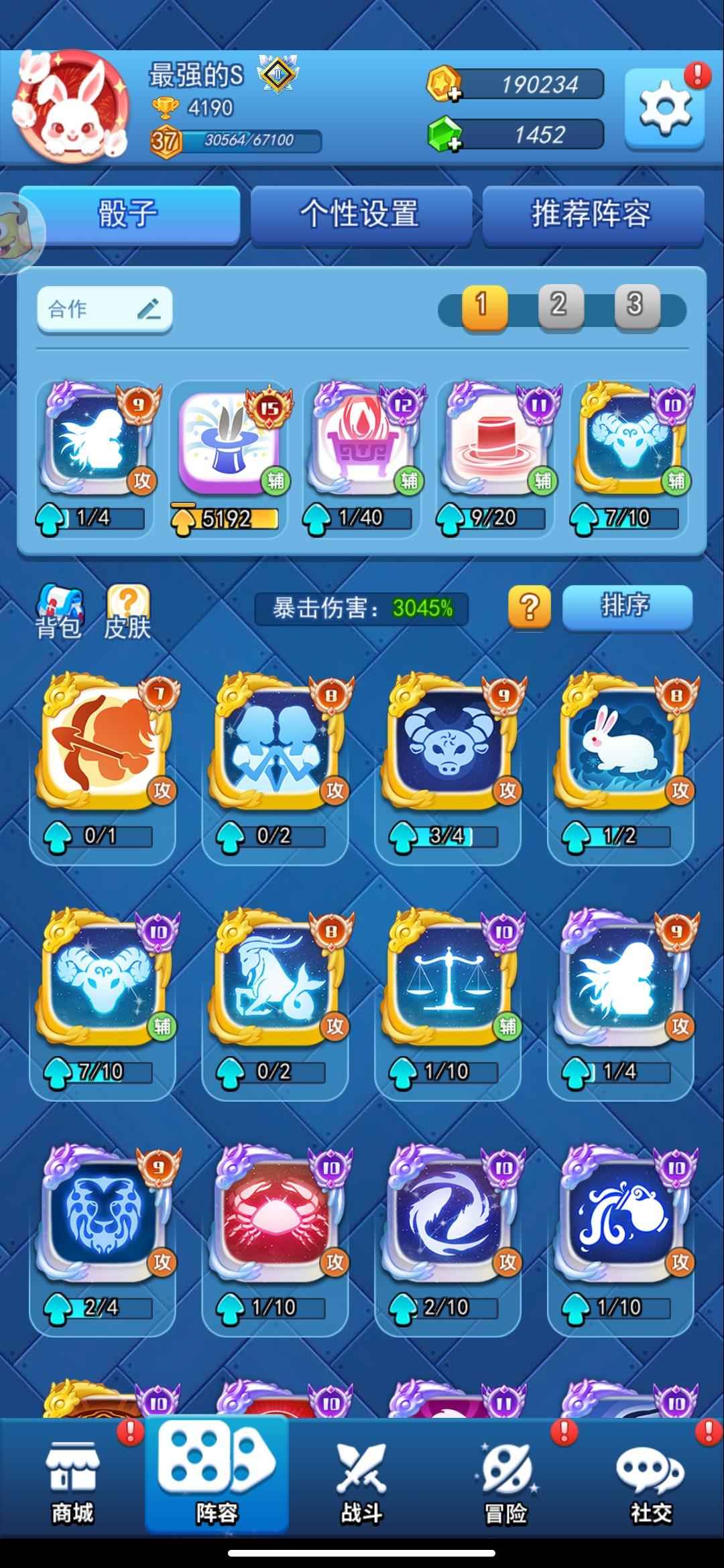The width and height of the screenshot is (724, 1568).
Task: Open the 背包 backpack
Action: click(x=60, y=610)
